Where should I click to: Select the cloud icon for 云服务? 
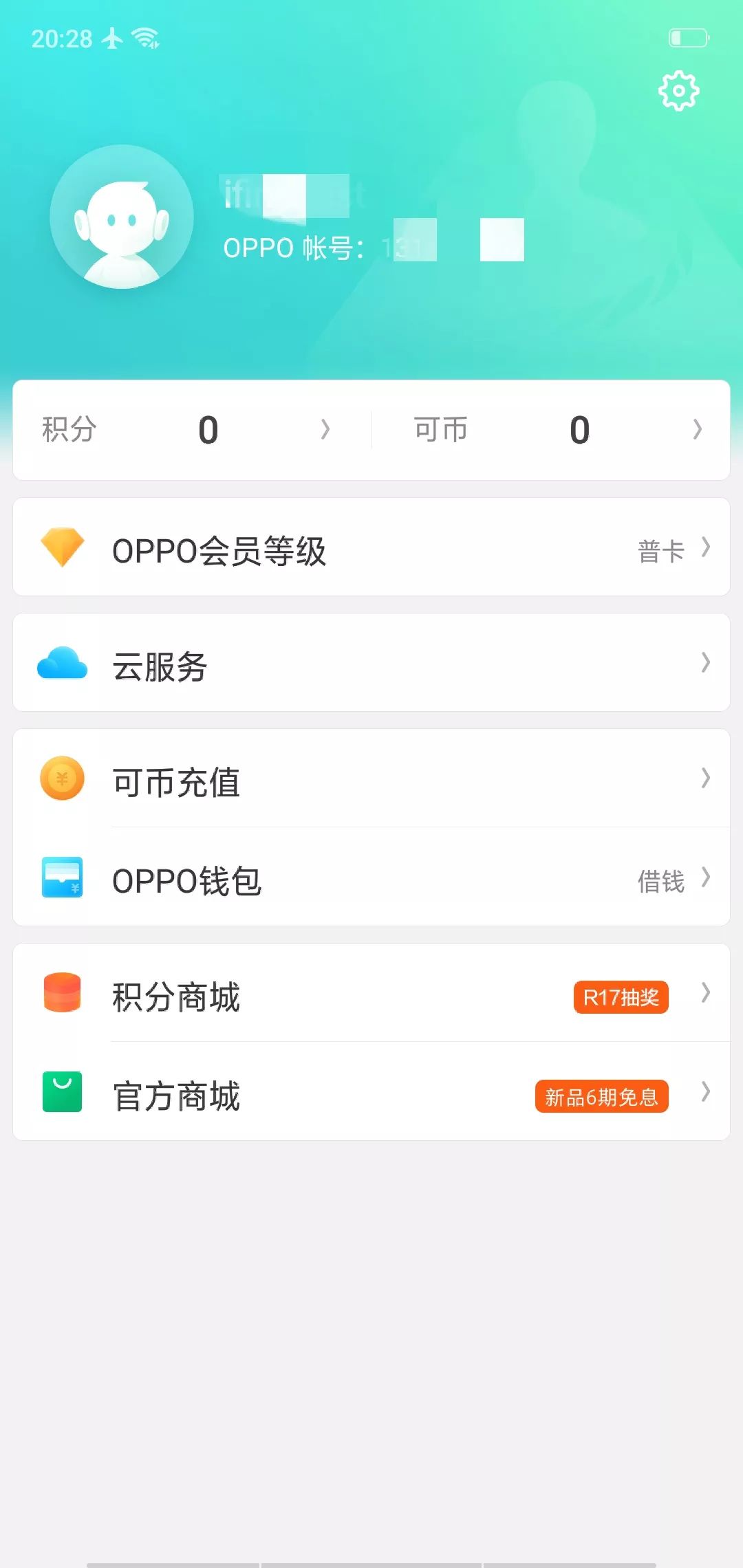point(63,662)
